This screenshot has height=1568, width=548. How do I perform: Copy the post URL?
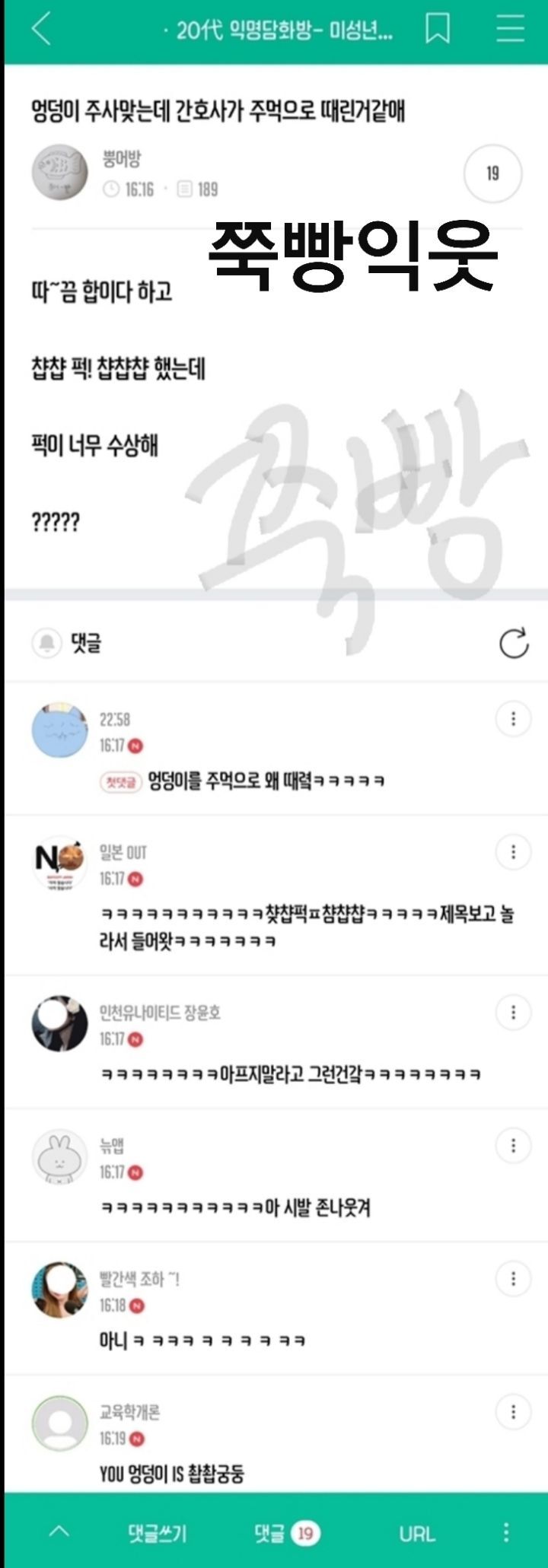pos(417,1534)
